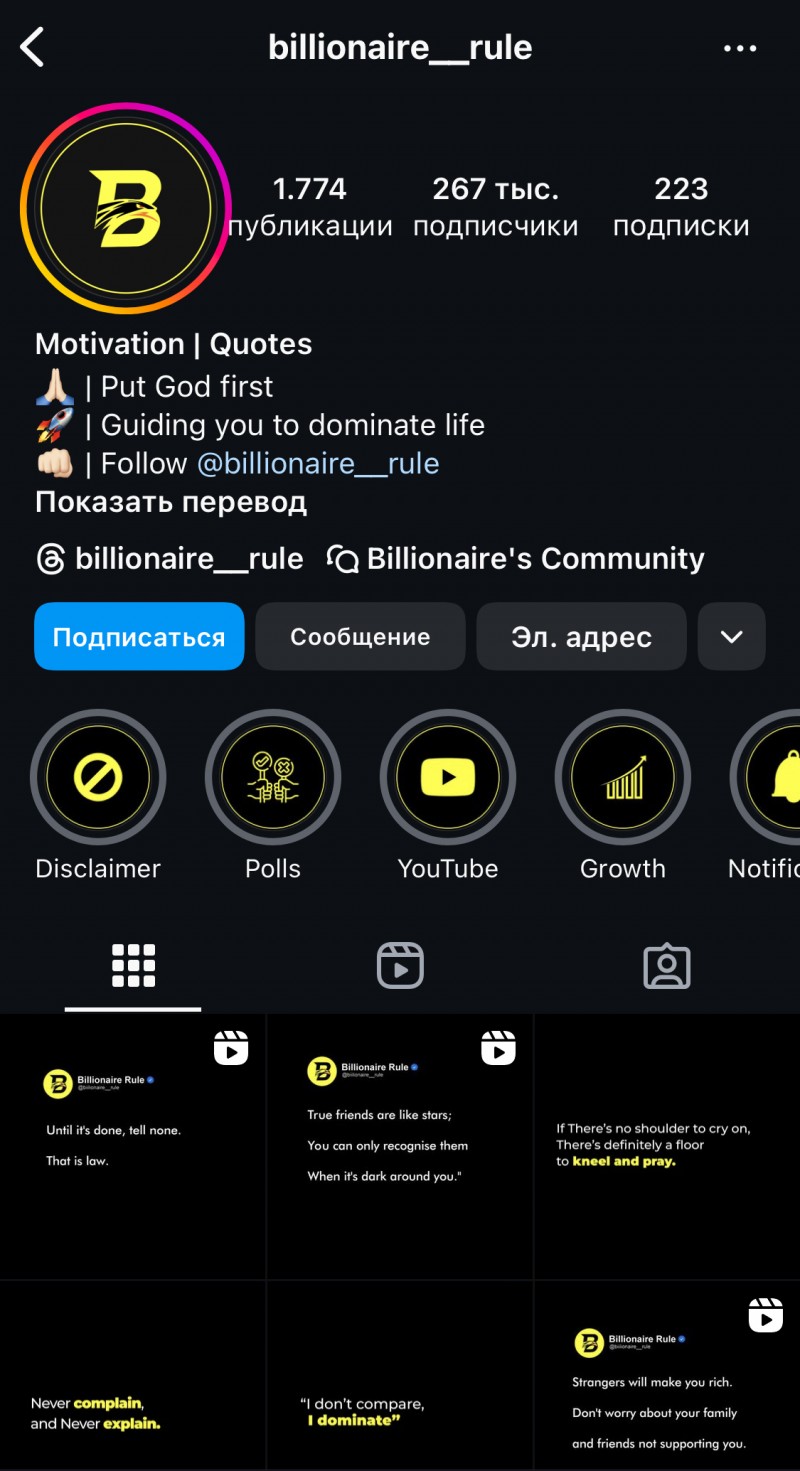The width and height of the screenshot is (800, 1471).
Task: Tap the Эл. адрес button
Action: (x=581, y=637)
